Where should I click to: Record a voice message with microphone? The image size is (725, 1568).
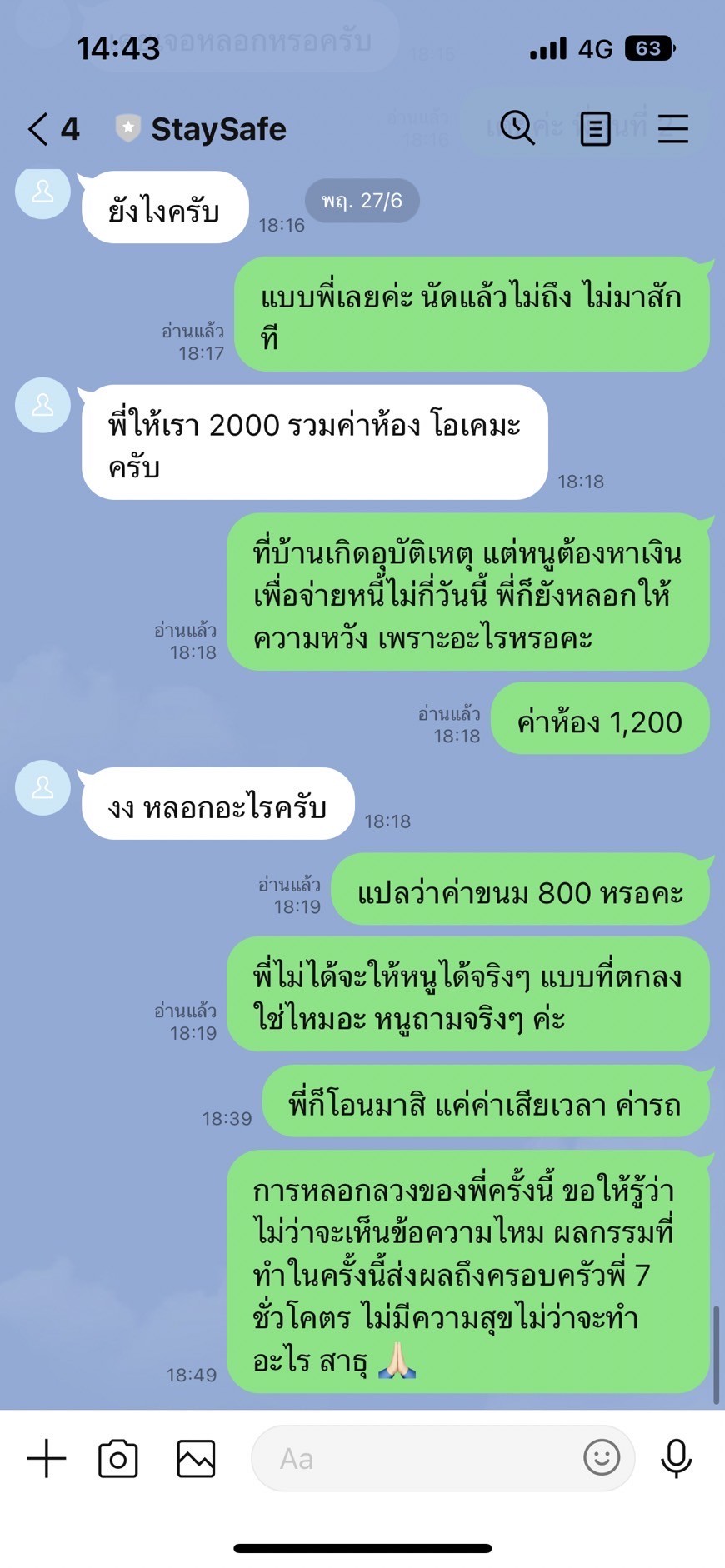(676, 1458)
